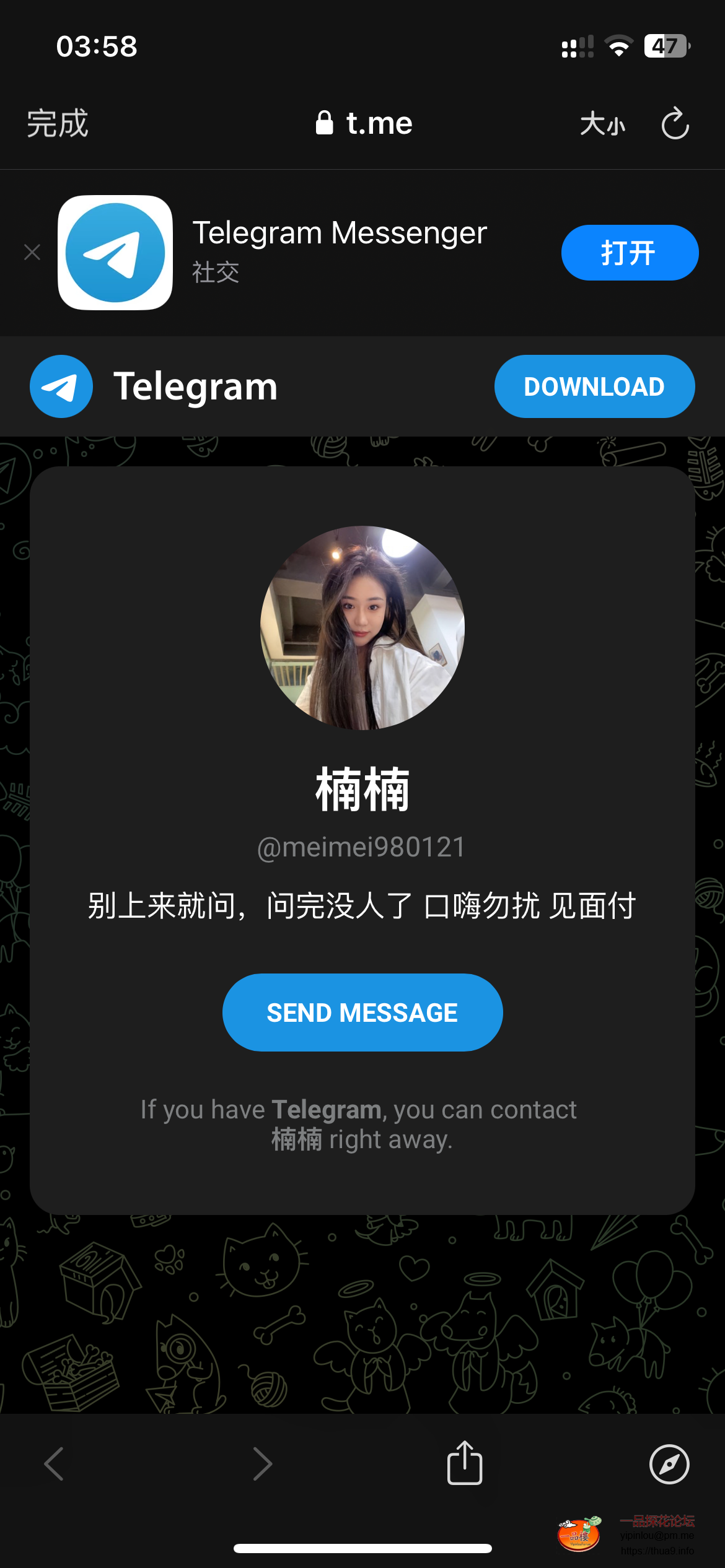Tap SEND MESSAGE to contact 楠楠
This screenshot has height=1568, width=725.
point(362,1012)
